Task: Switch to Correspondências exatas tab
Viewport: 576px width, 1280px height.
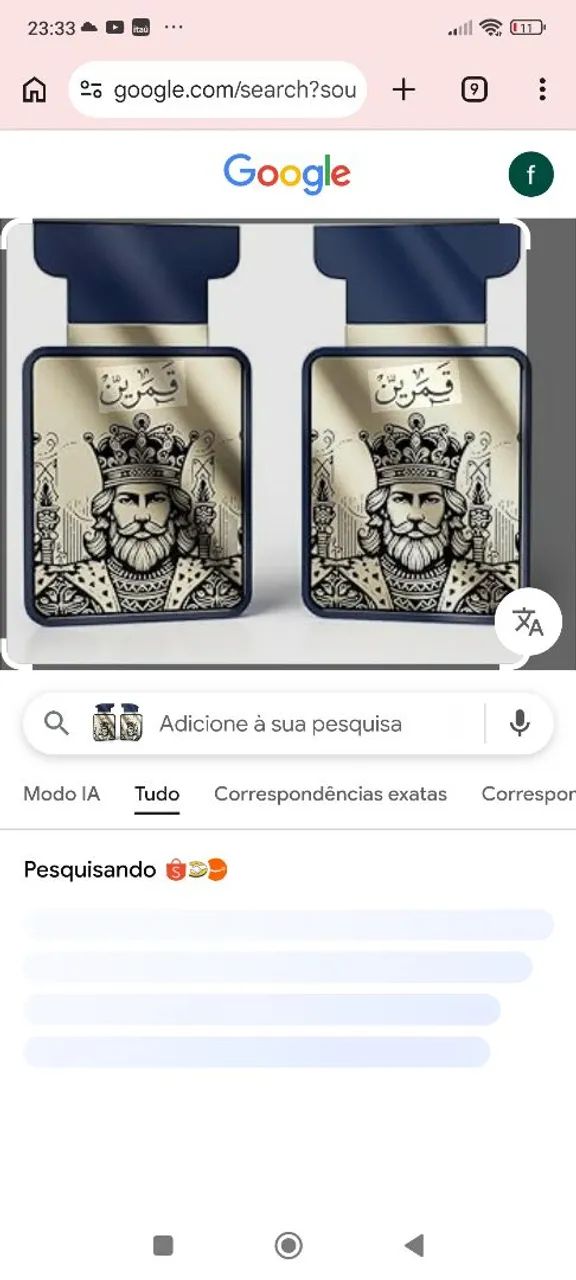Action: tap(330, 794)
